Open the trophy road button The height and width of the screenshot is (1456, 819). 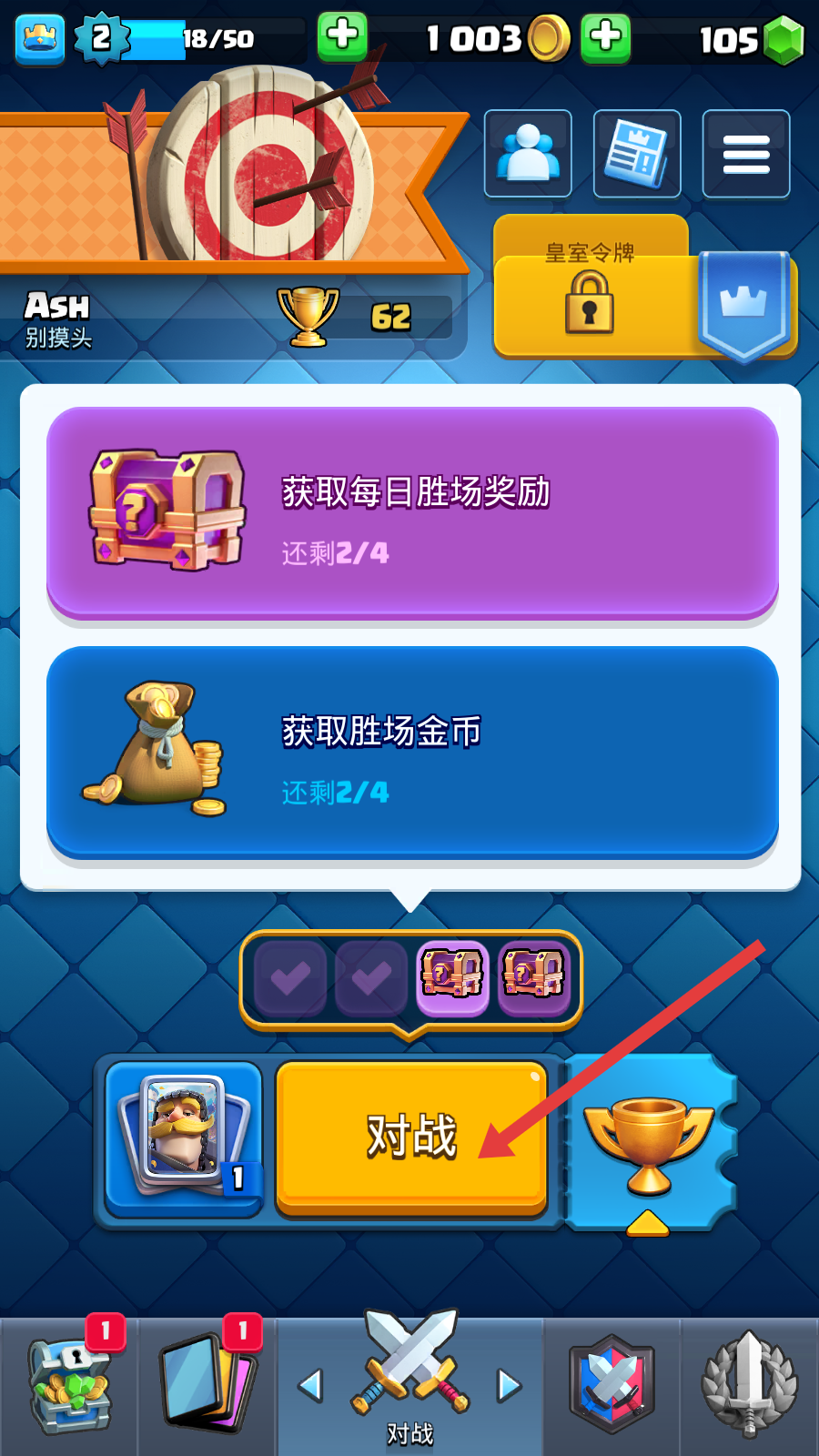650,1142
